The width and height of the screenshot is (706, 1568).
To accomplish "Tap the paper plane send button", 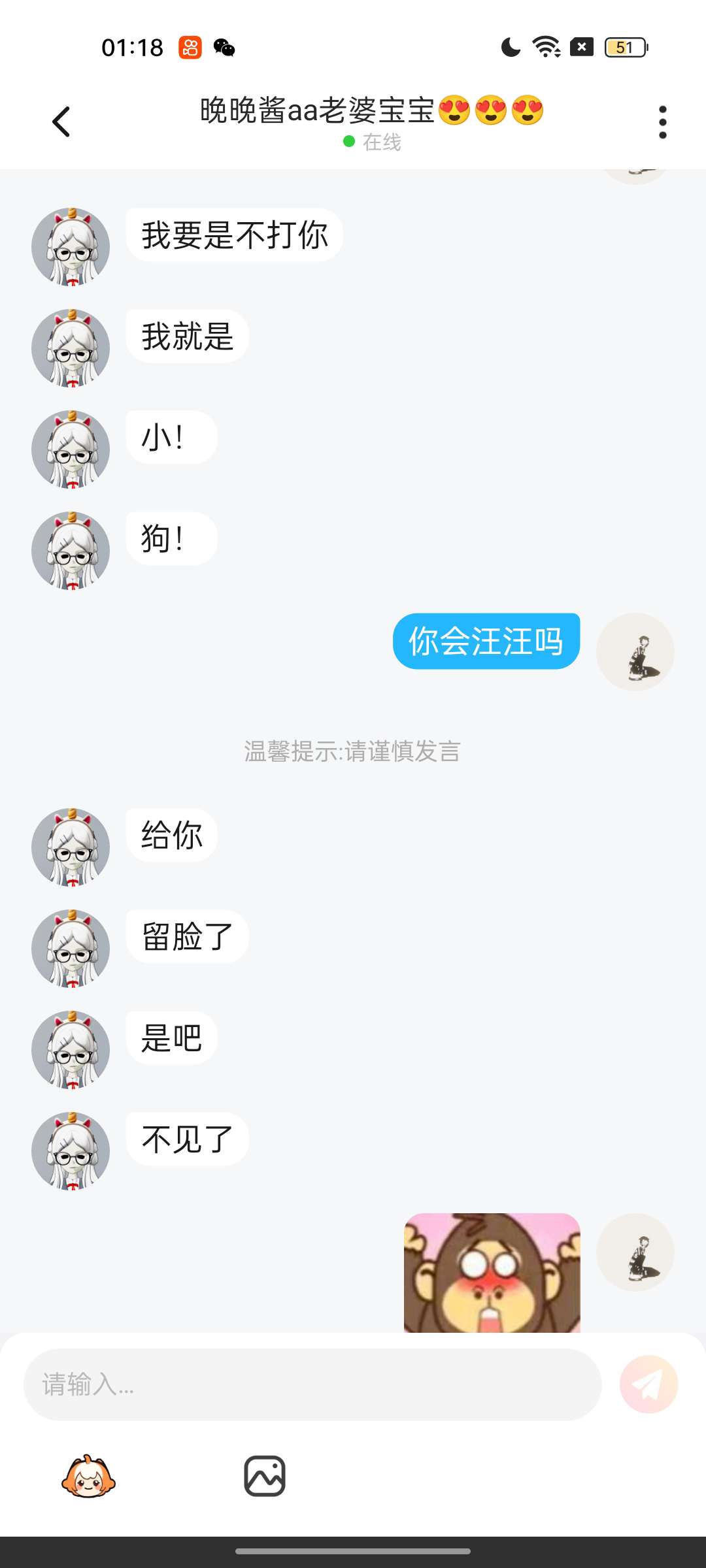I will (649, 1384).
